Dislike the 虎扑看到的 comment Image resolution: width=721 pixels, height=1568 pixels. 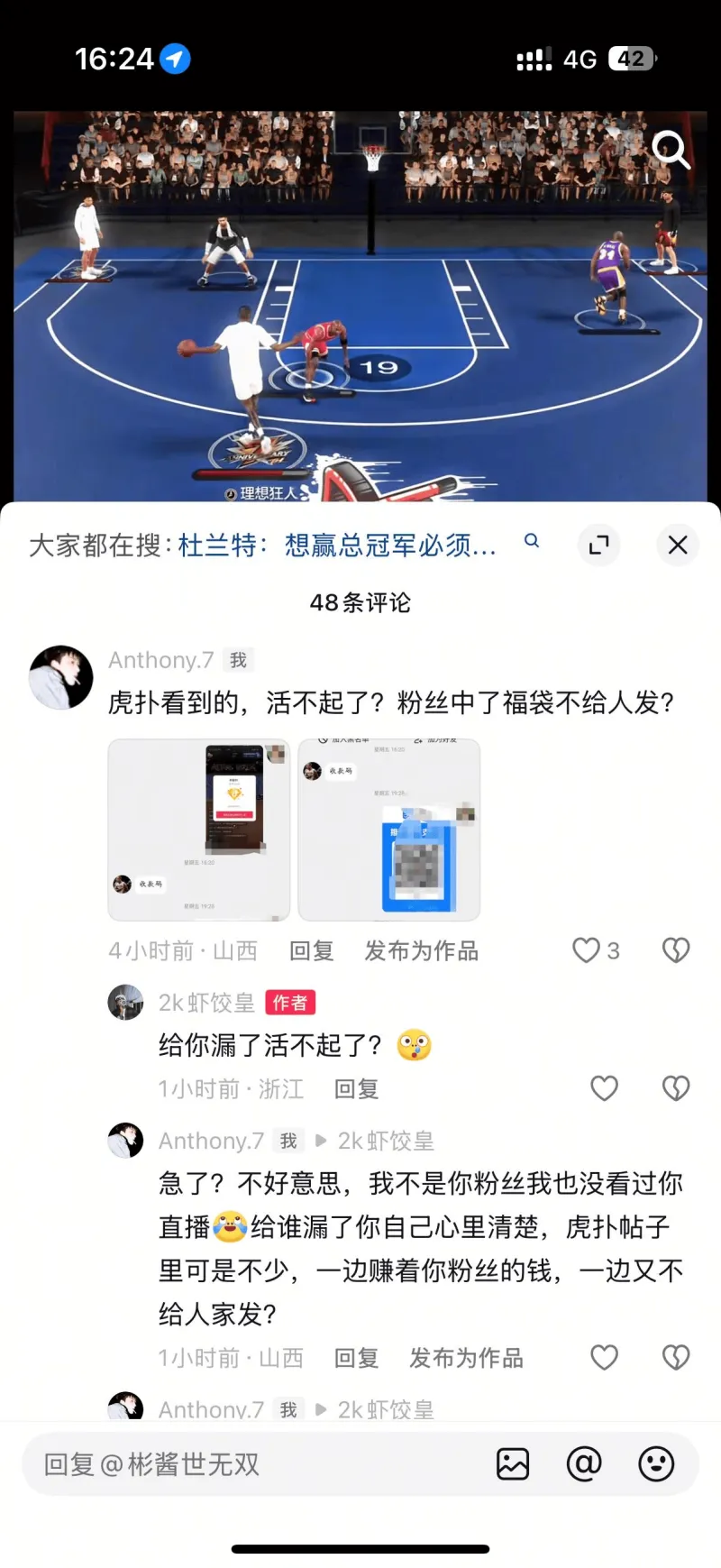pos(675,950)
